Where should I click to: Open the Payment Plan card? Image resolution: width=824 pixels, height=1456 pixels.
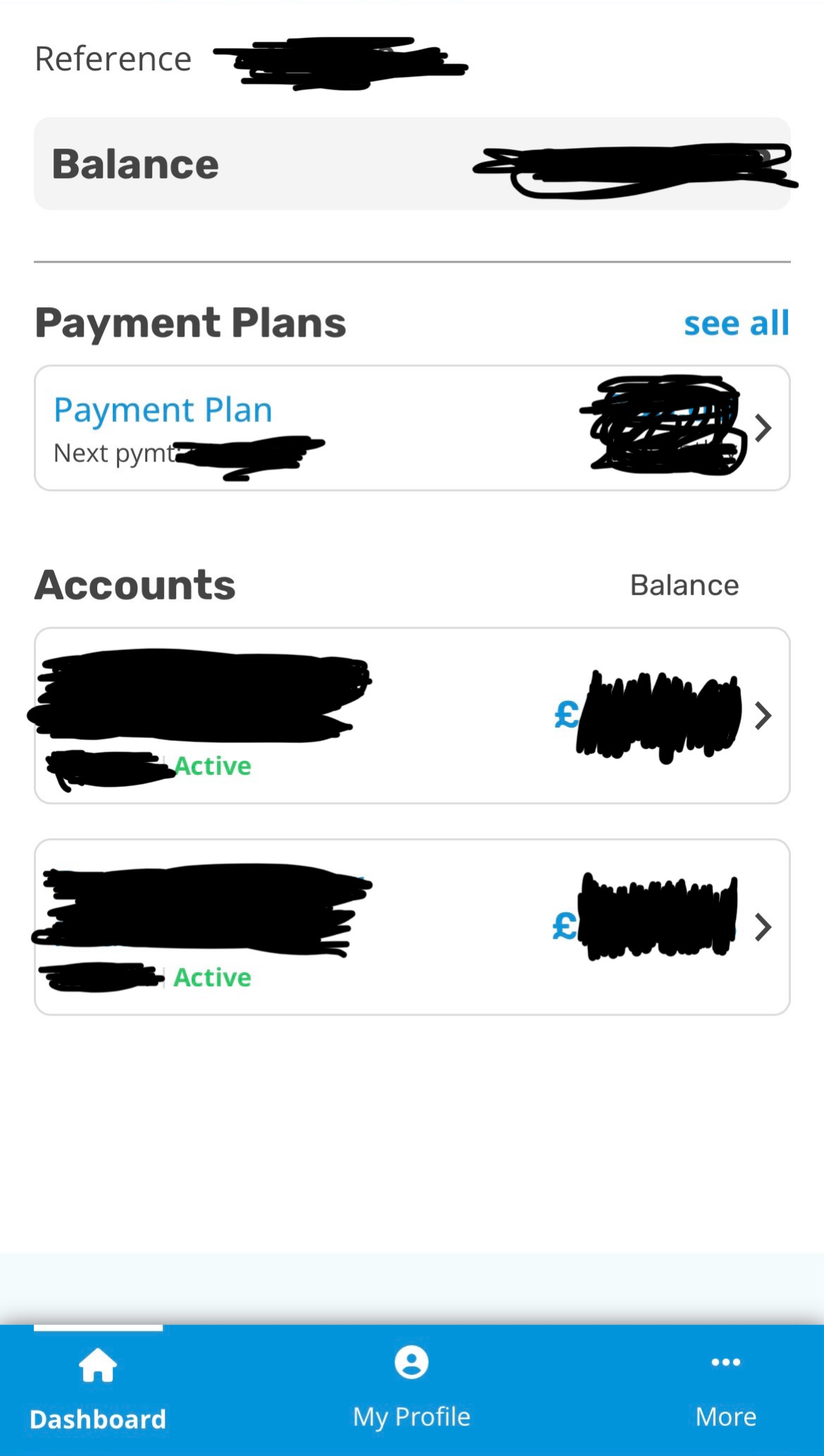point(412,428)
